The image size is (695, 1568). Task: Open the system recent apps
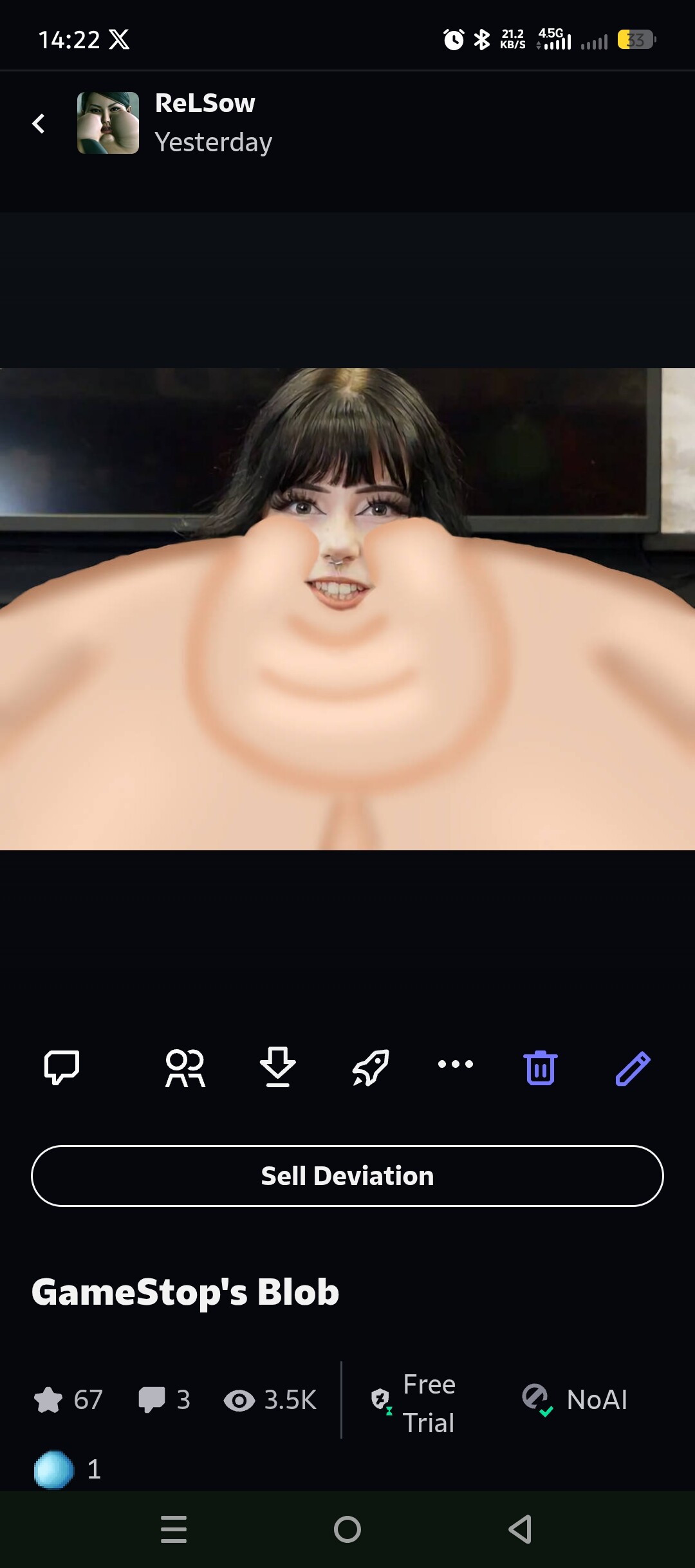[x=174, y=1529]
